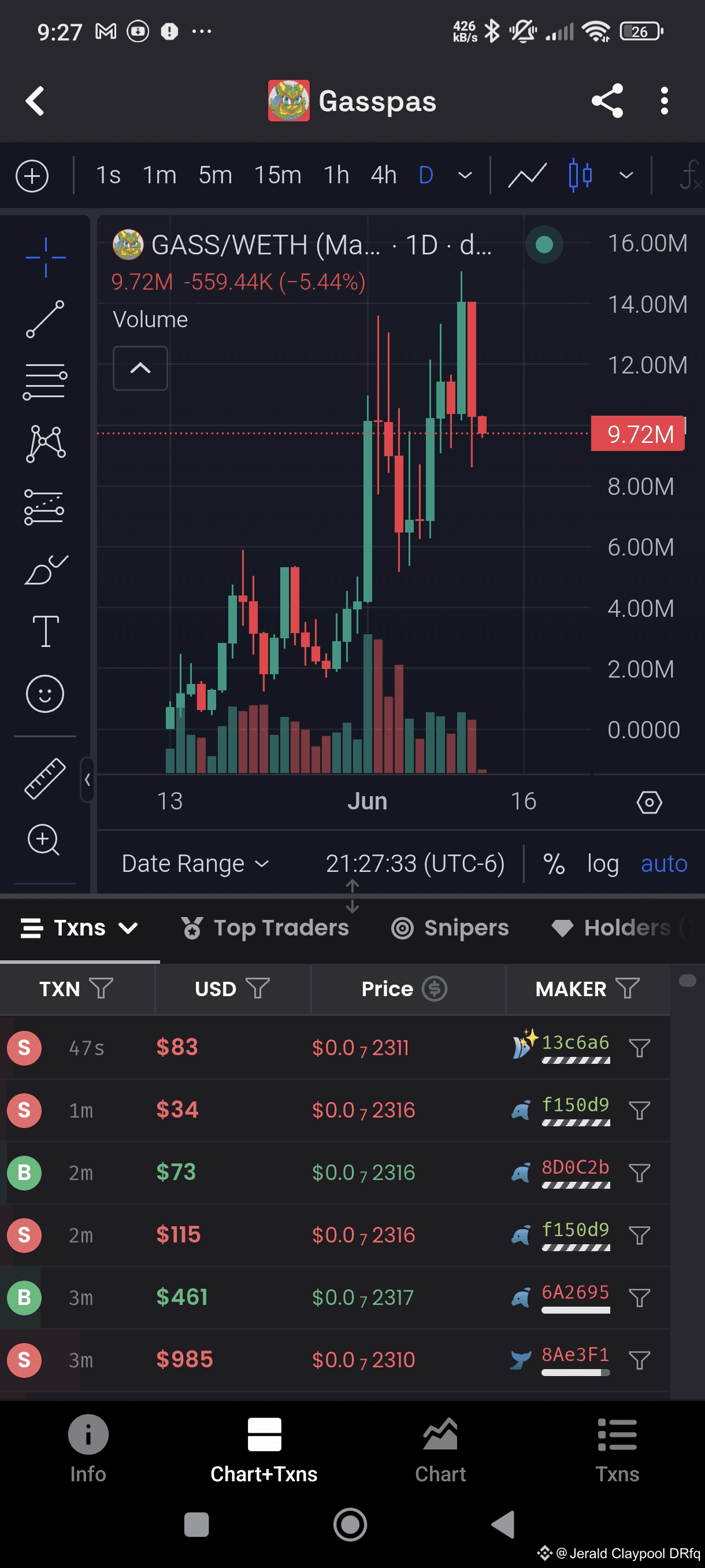The width and height of the screenshot is (705, 1568).
Task: Switch to the line chart style
Action: [x=527, y=176]
